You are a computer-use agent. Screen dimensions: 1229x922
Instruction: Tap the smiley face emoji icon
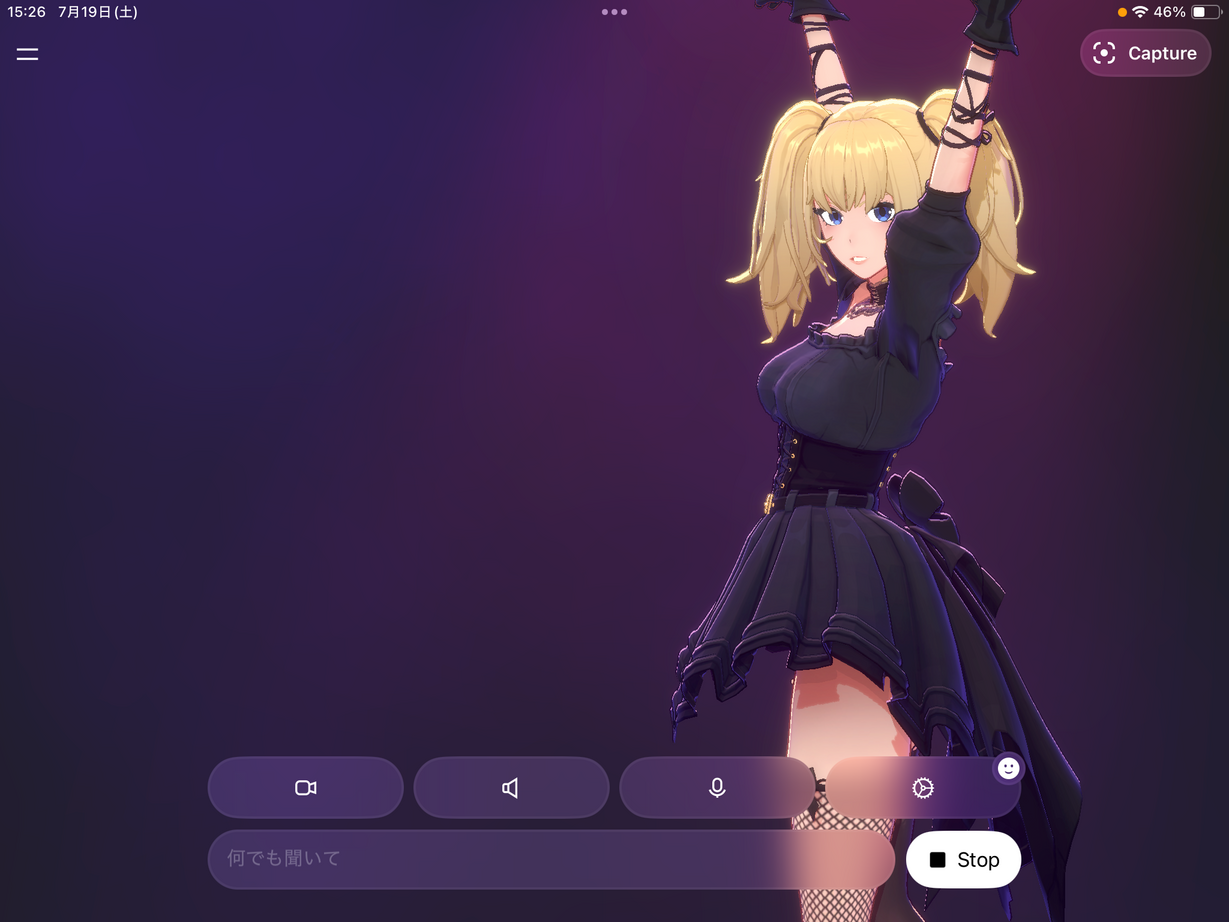1008,768
